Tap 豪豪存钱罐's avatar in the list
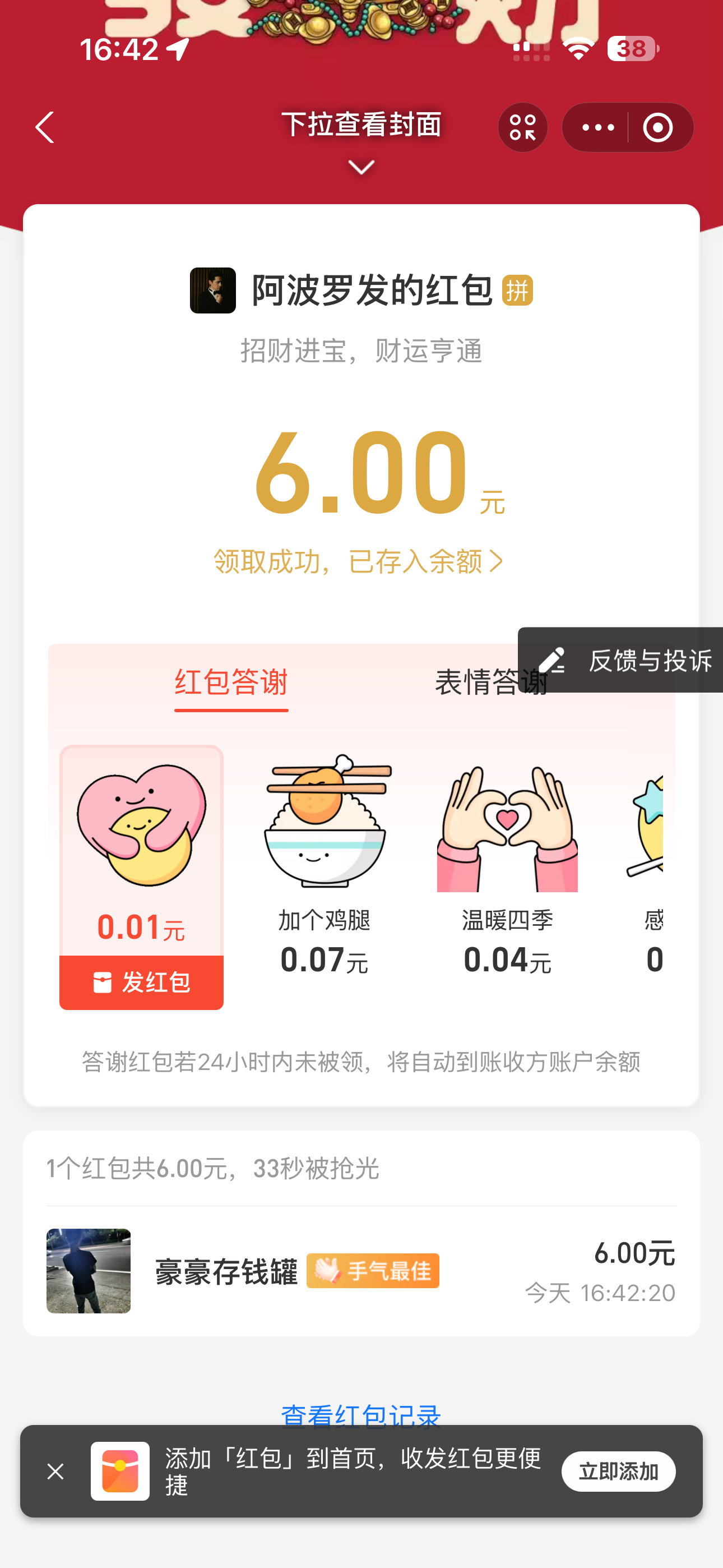 pos(88,1271)
